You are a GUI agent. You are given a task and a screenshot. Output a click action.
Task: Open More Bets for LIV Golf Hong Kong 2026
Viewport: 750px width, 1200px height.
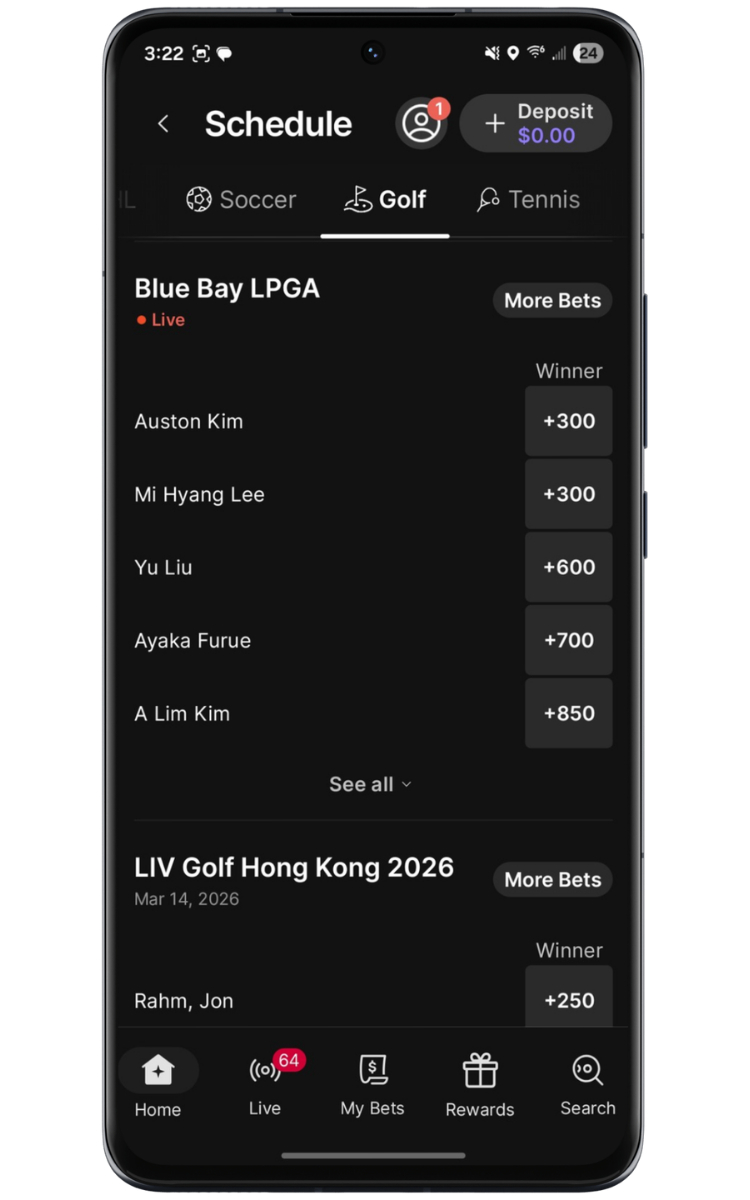552,879
